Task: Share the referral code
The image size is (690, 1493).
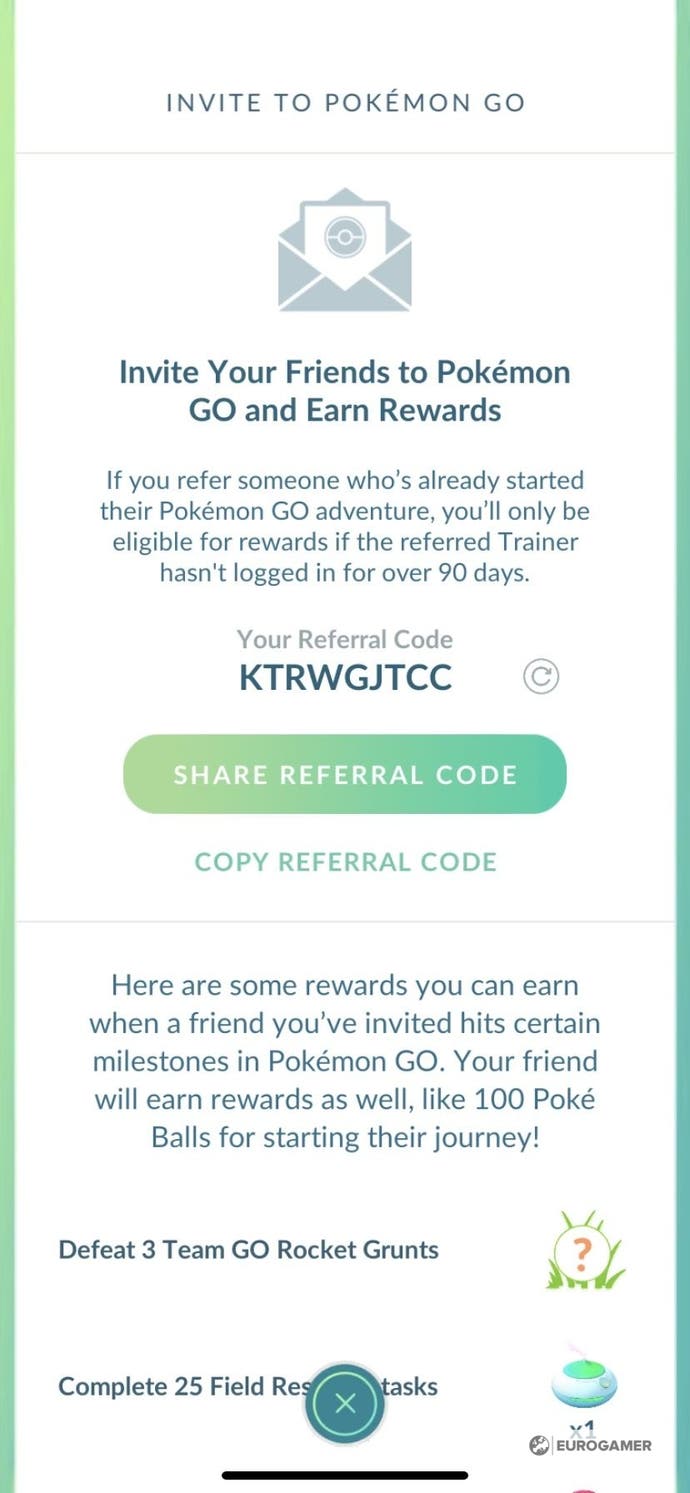Action: coord(345,774)
